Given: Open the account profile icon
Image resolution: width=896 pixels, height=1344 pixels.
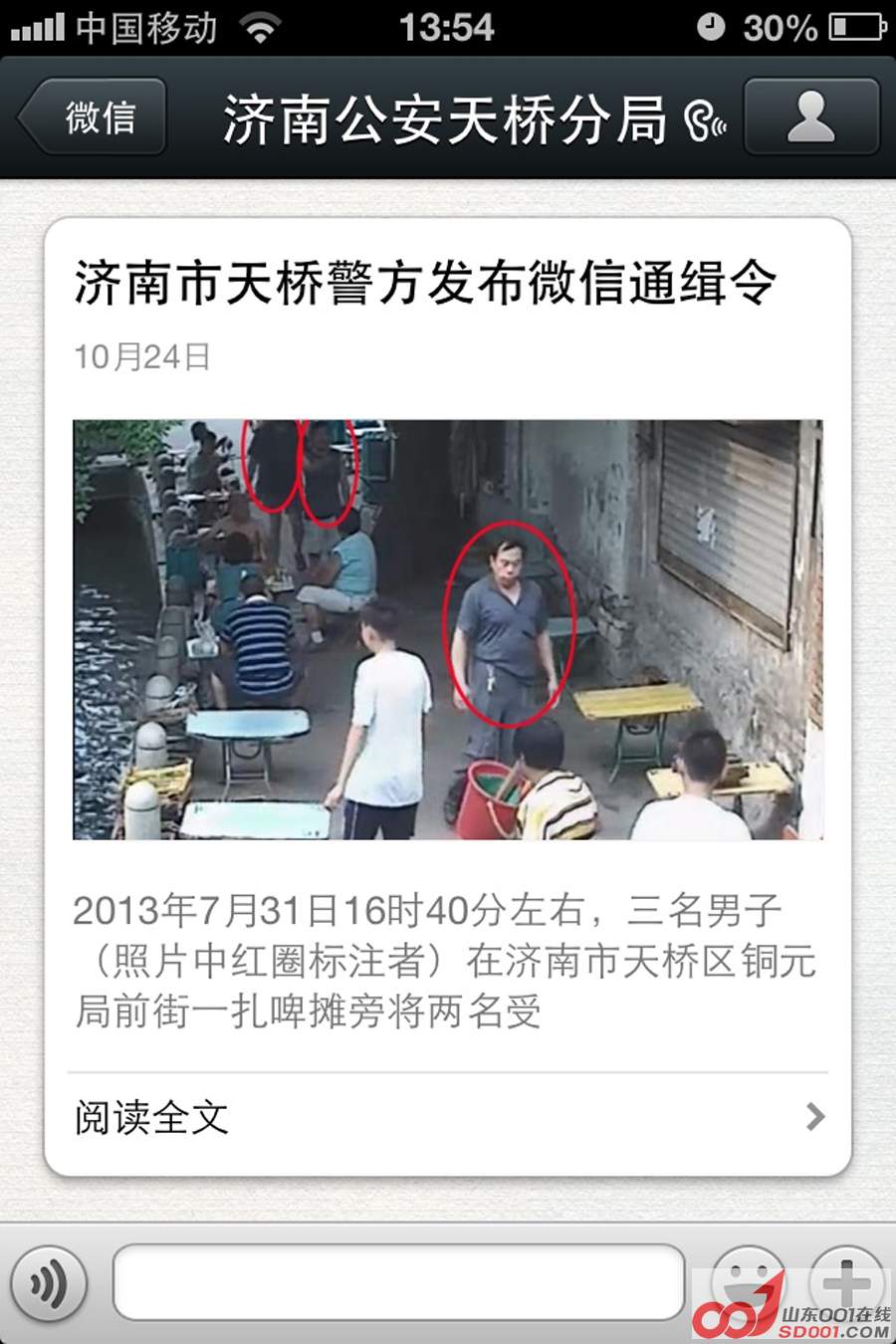Looking at the screenshot, I should 810,117.
